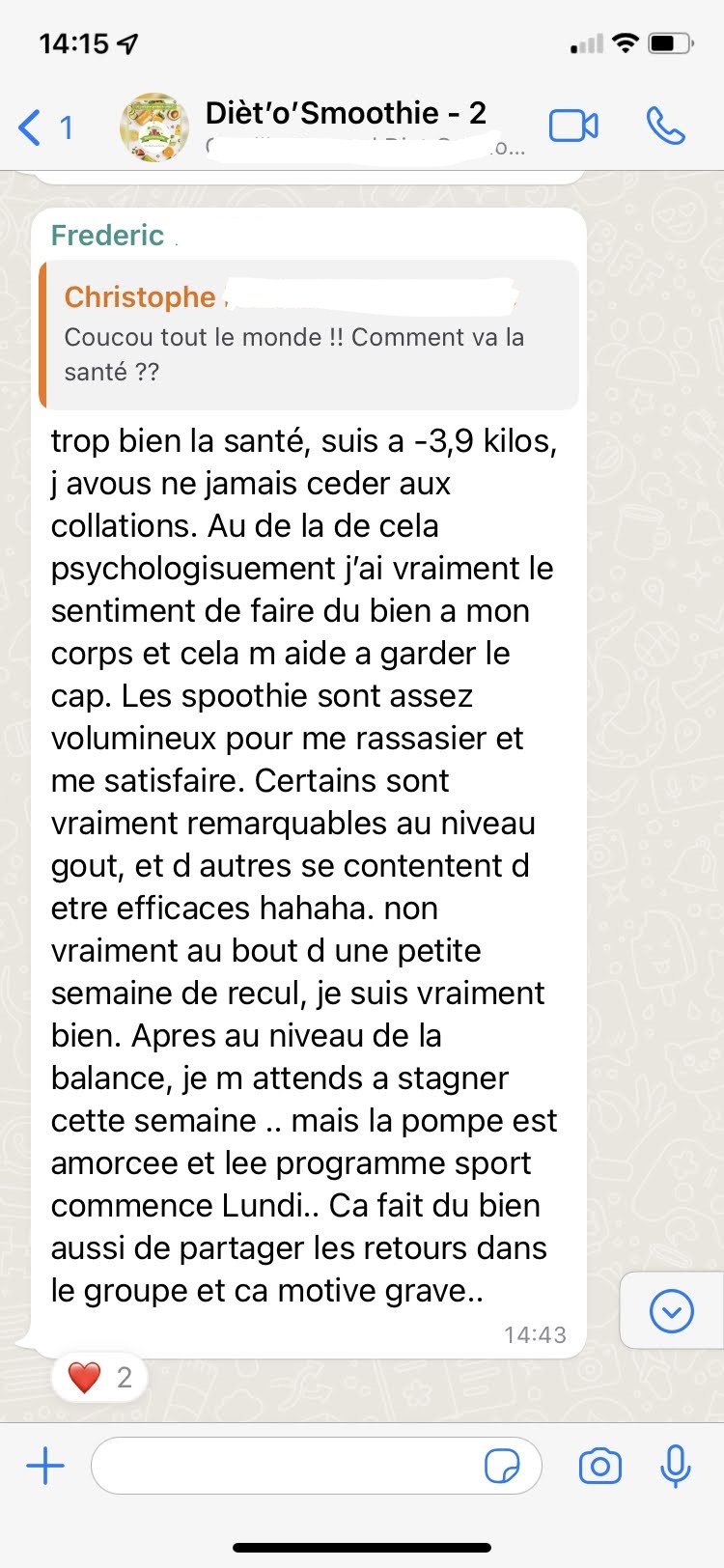
Task: Start a group video call
Action: tap(573, 126)
